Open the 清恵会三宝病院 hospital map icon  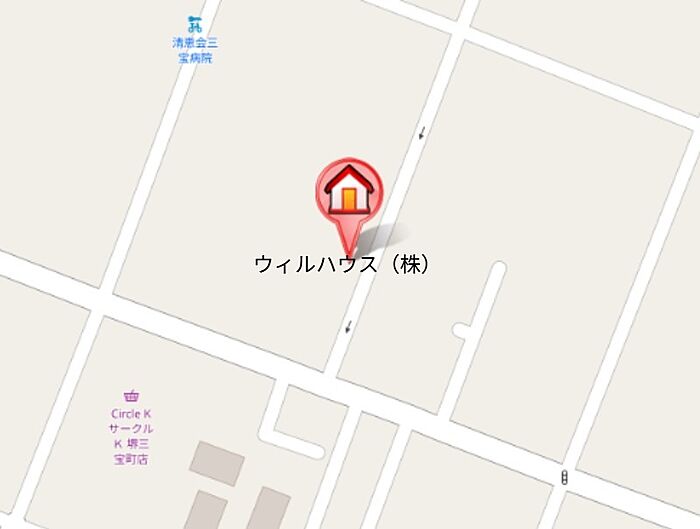point(194,24)
